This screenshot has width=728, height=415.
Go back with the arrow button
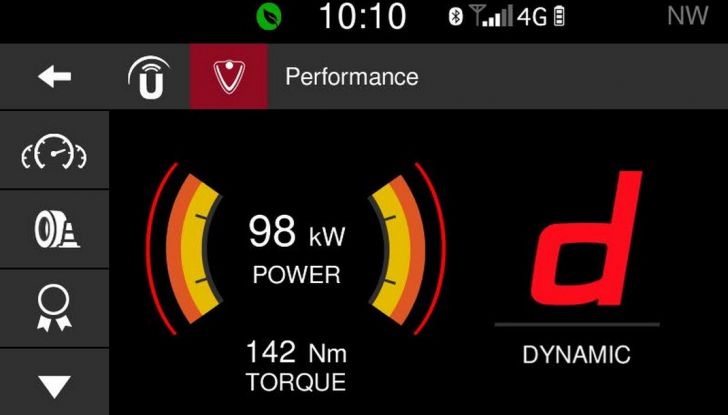[54, 77]
